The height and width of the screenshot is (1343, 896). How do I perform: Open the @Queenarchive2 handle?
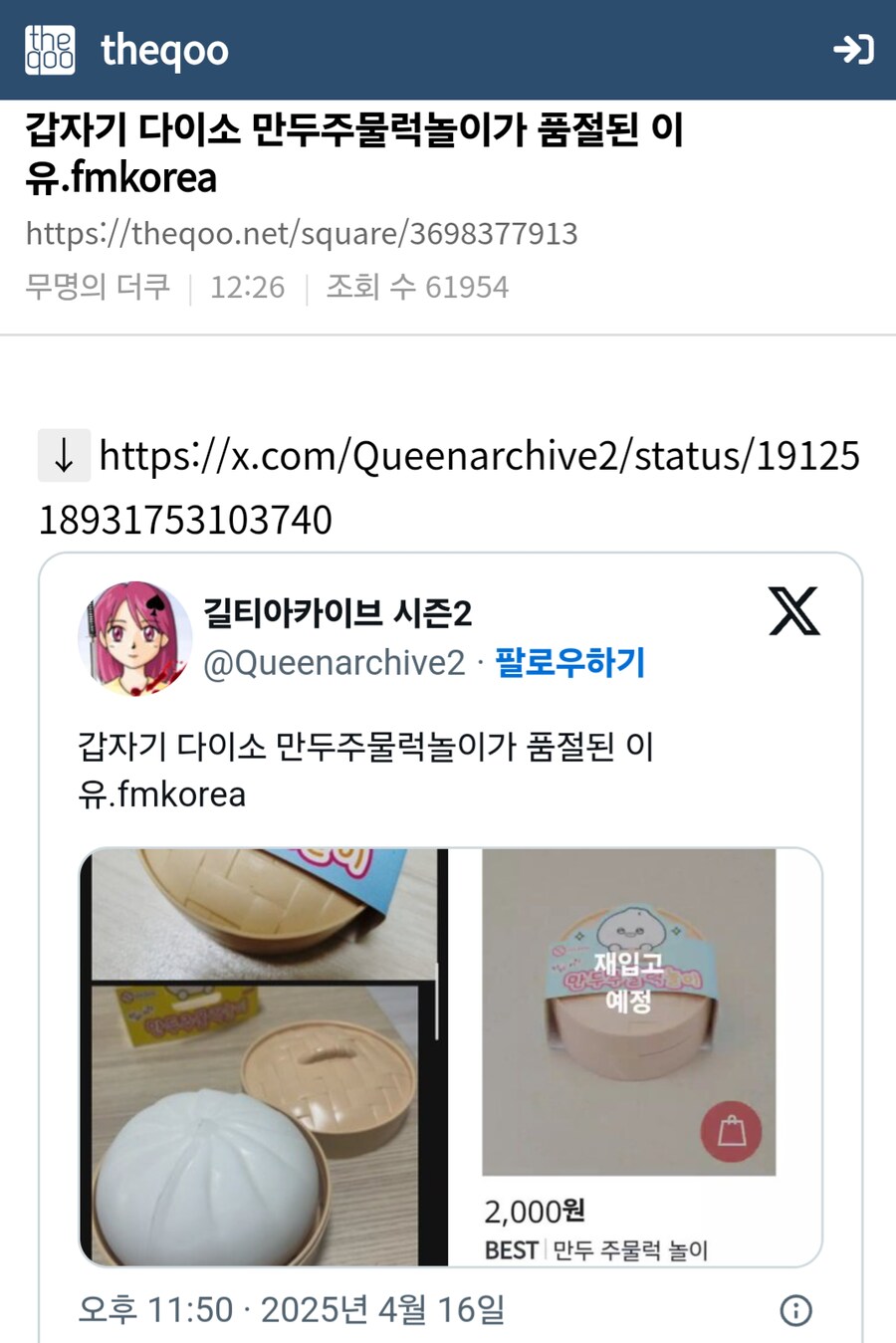pyautogui.click(x=334, y=662)
